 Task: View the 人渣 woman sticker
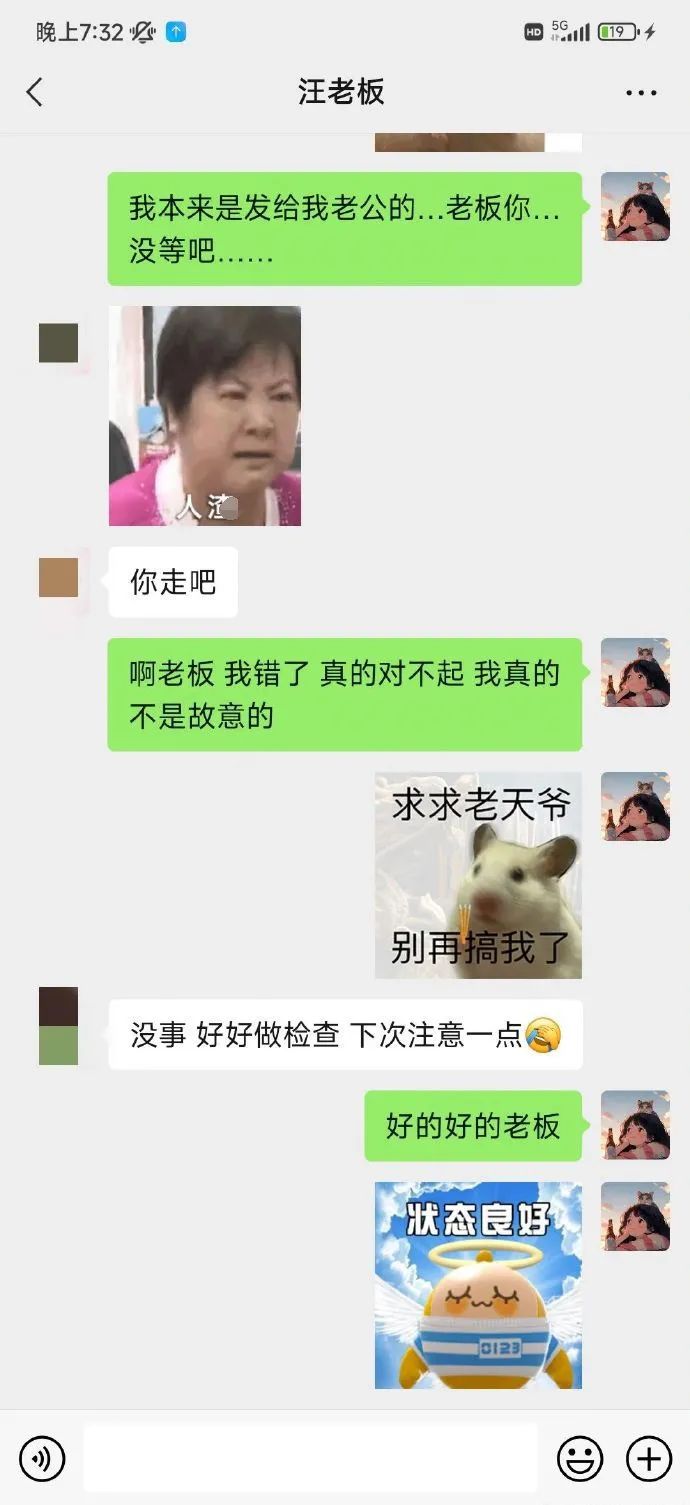[x=205, y=416]
